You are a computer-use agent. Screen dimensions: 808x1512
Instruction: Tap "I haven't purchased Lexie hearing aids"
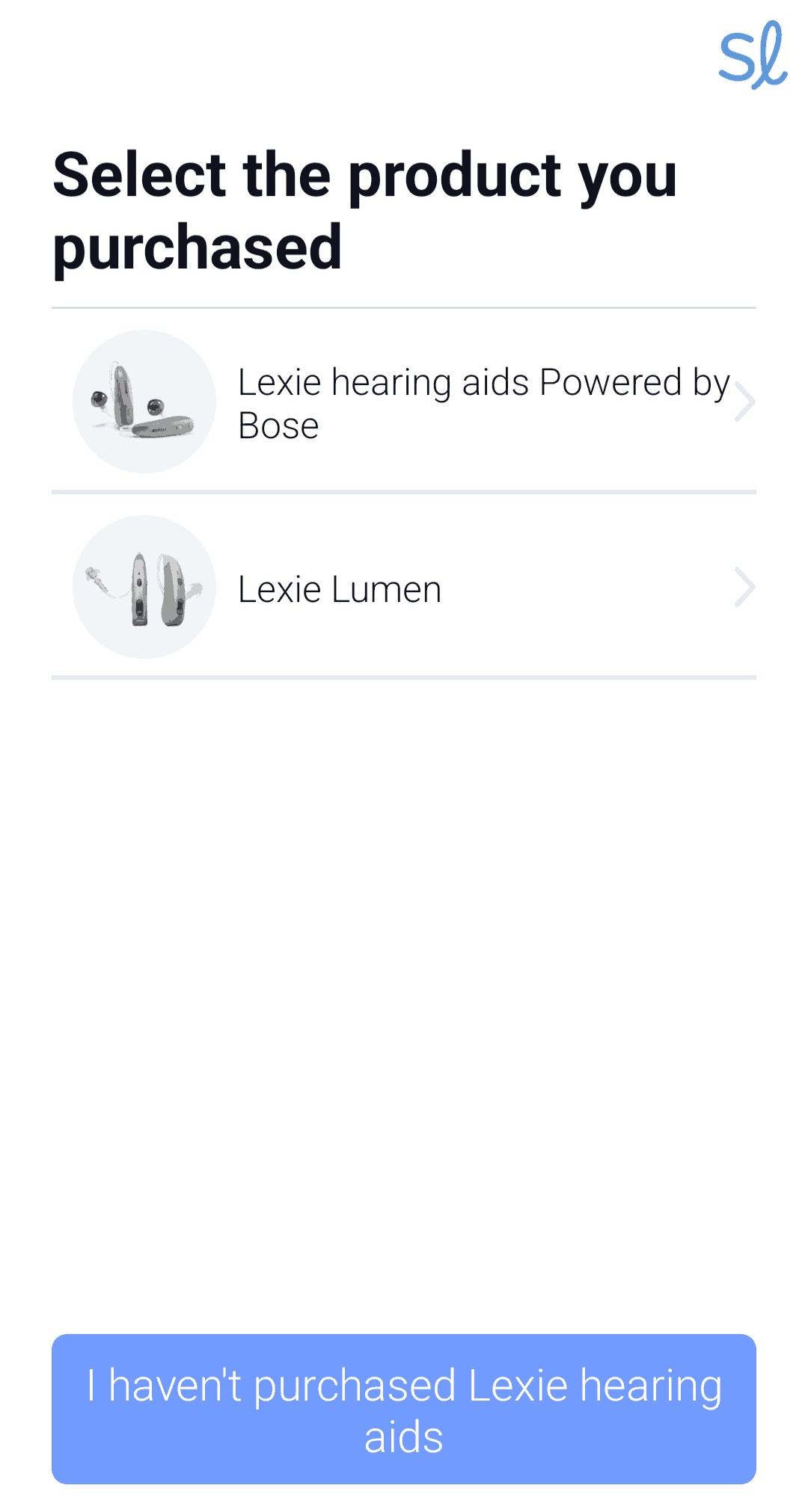[404, 1409]
